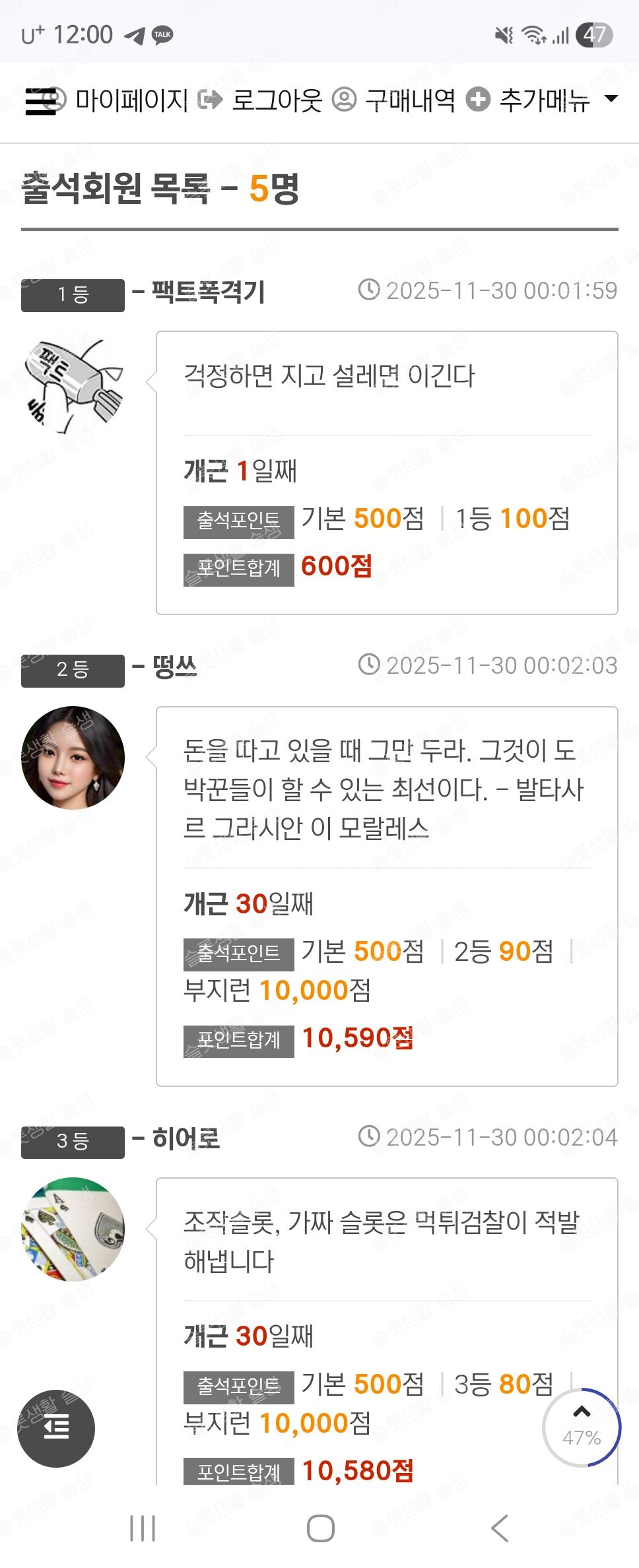Return to the home screen
The image size is (639, 1568).
(320, 1528)
